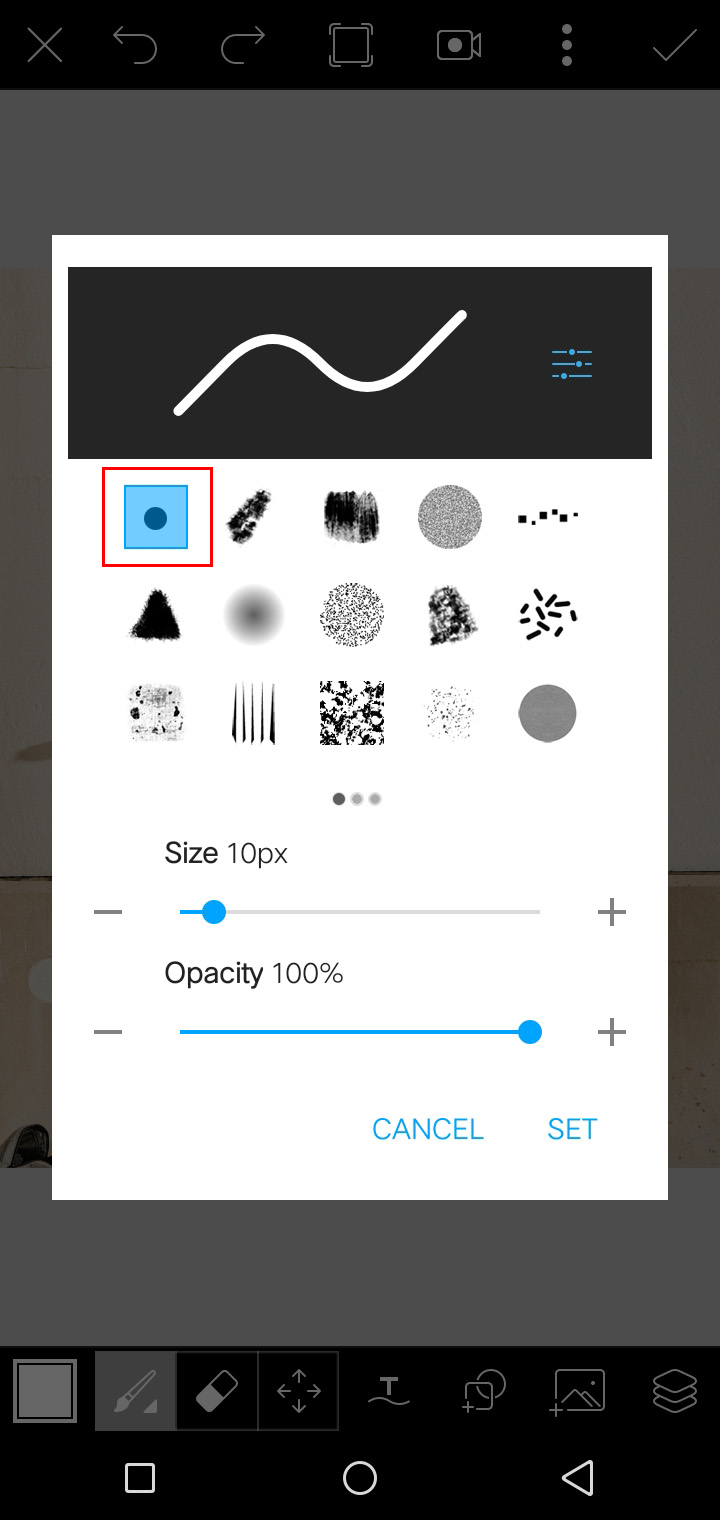The height and width of the screenshot is (1520, 720).
Task: Open advanced brush settings sliders icon
Action: pyautogui.click(x=571, y=363)
